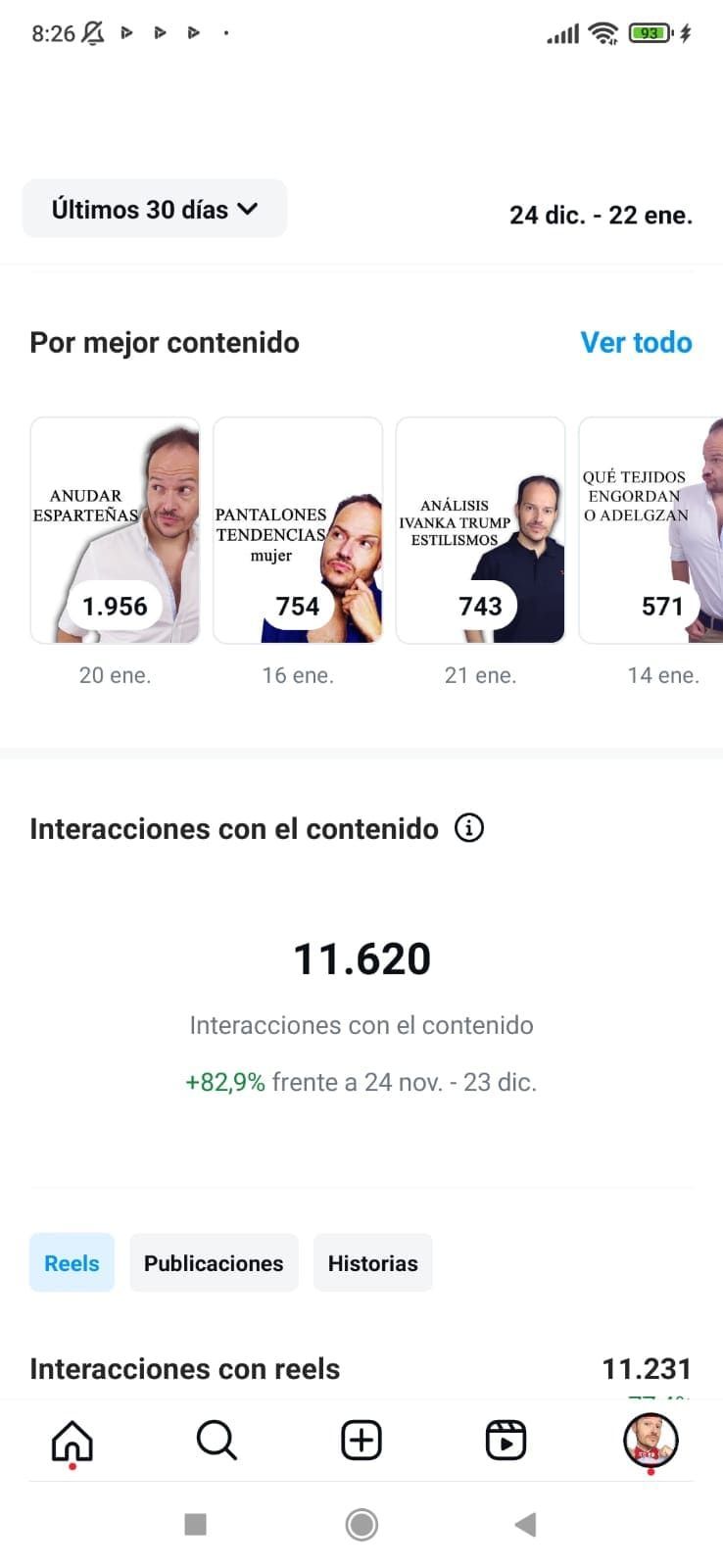Open the Anudar Esparteñas reel insights
This screenshot has width=723, height=1568.
[115, 530]
